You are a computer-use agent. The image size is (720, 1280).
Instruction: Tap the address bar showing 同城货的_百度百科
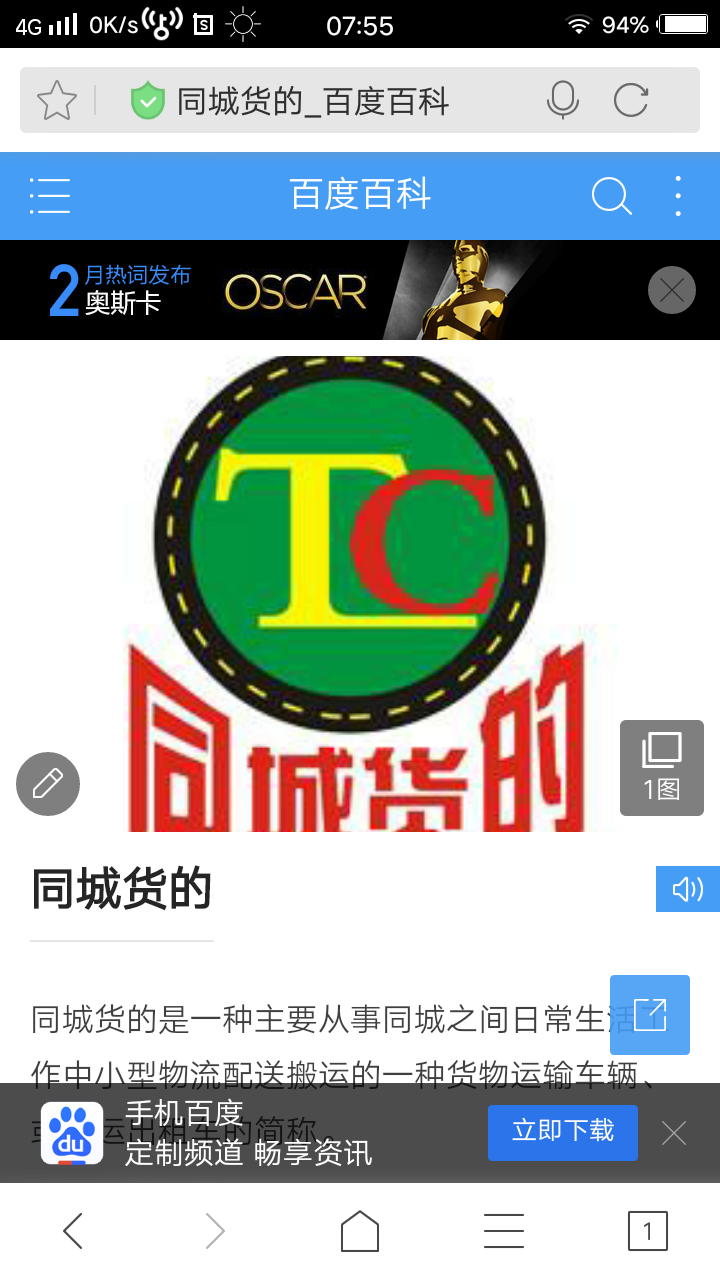point(312,101)
